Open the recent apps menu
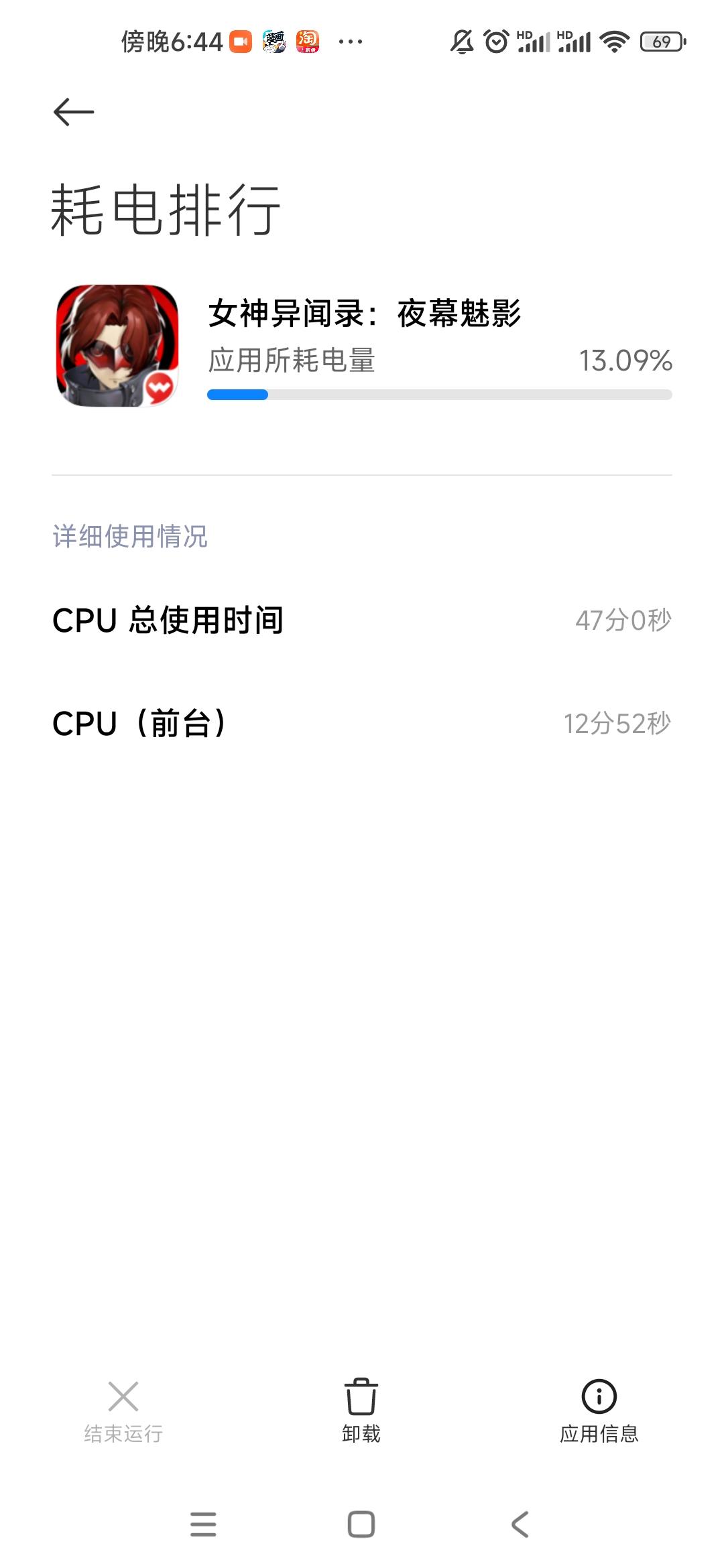This screenshot has width=724, height=1568. pos(203,1524)
